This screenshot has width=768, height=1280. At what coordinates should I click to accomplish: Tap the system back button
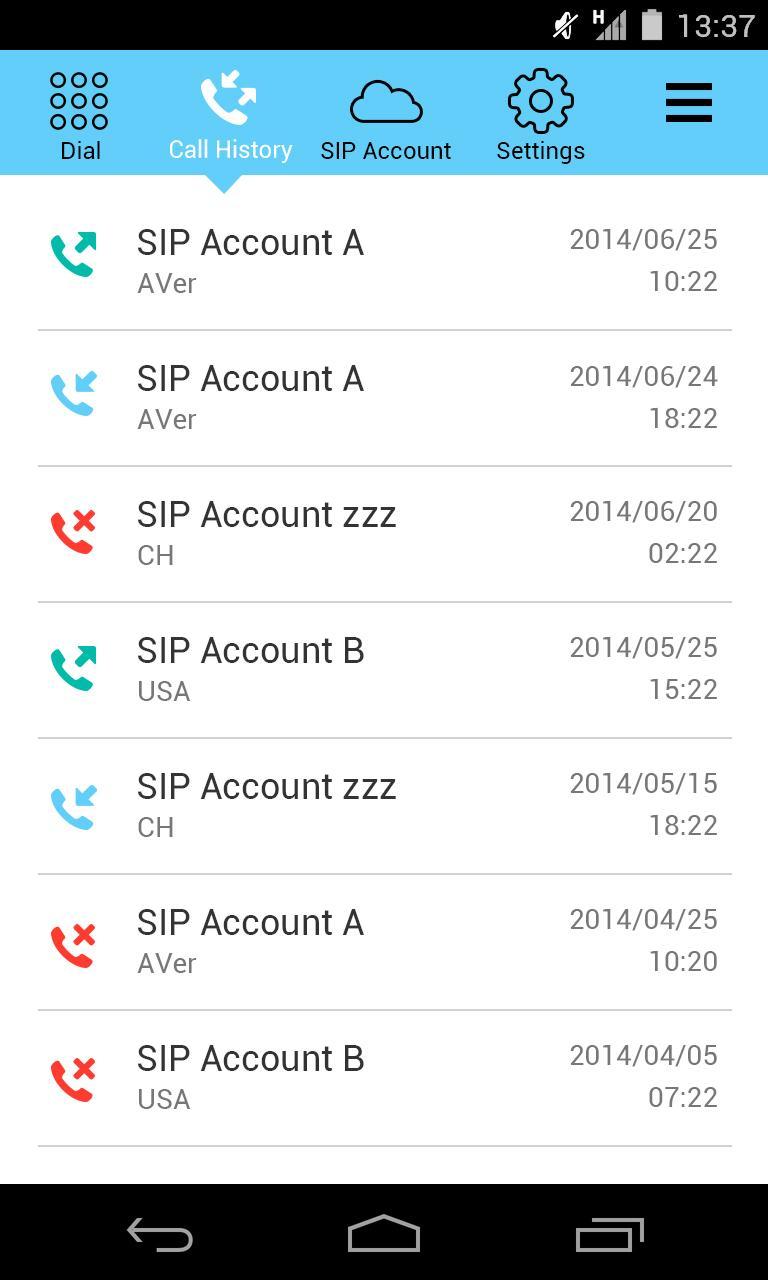tap(160, 1235)
